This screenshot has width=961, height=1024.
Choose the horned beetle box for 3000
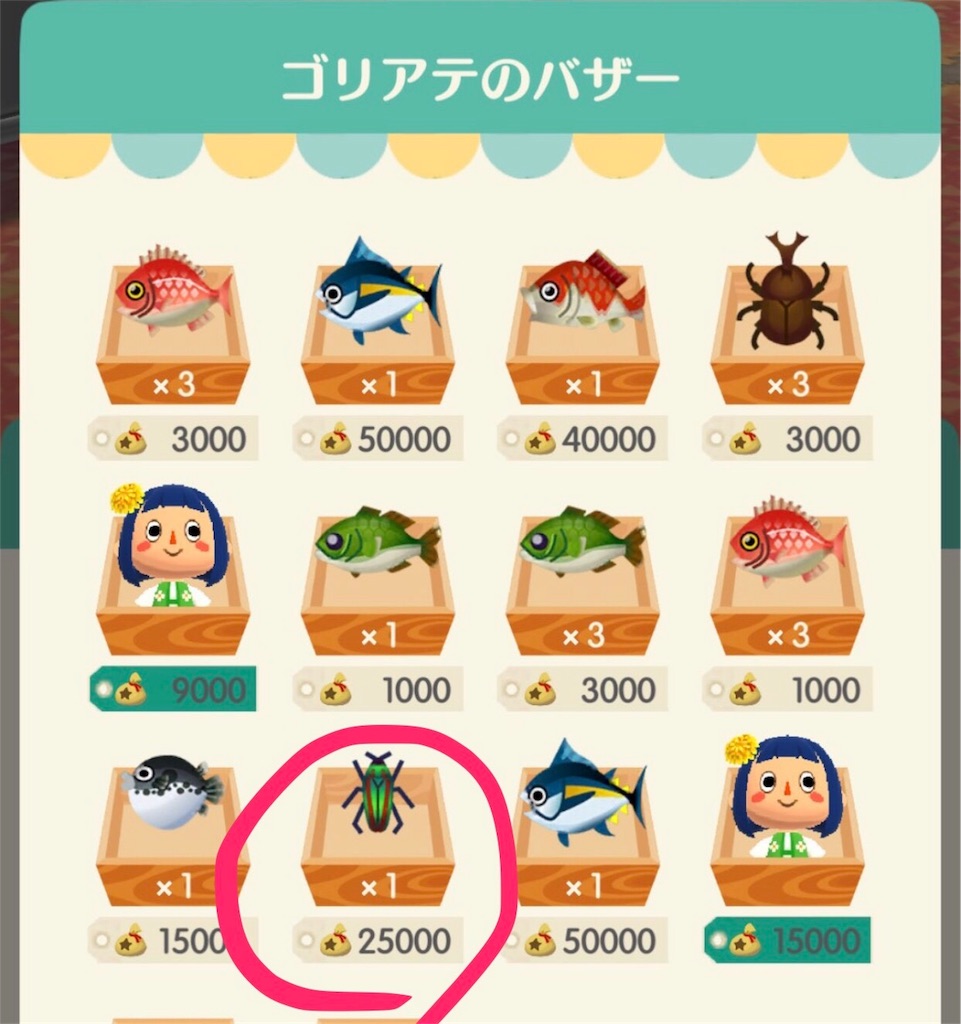tap(787, 330)
